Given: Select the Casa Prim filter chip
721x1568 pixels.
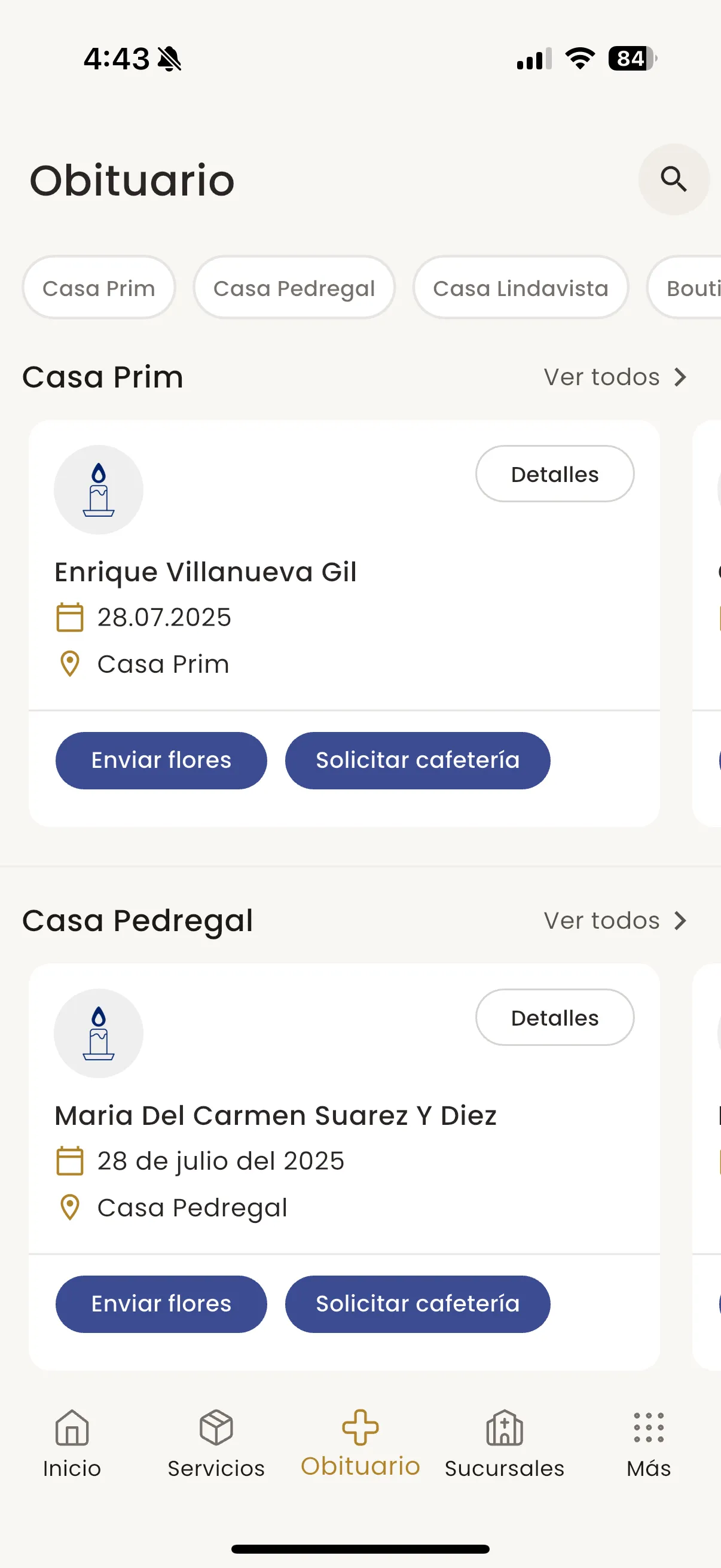Looking at the screenshot, I should click(99, 287).
